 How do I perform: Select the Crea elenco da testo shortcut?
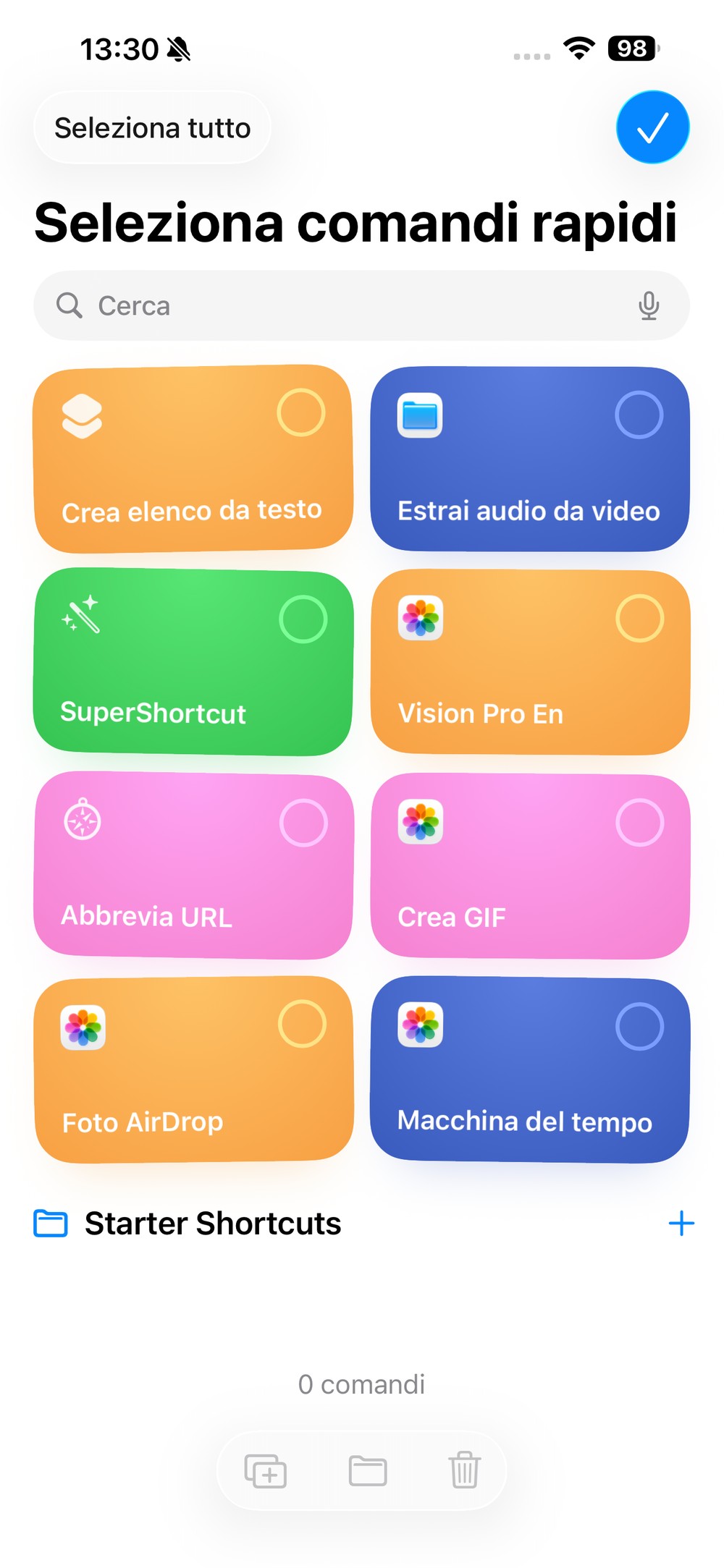pyautogui.click(x=193, y=459)
